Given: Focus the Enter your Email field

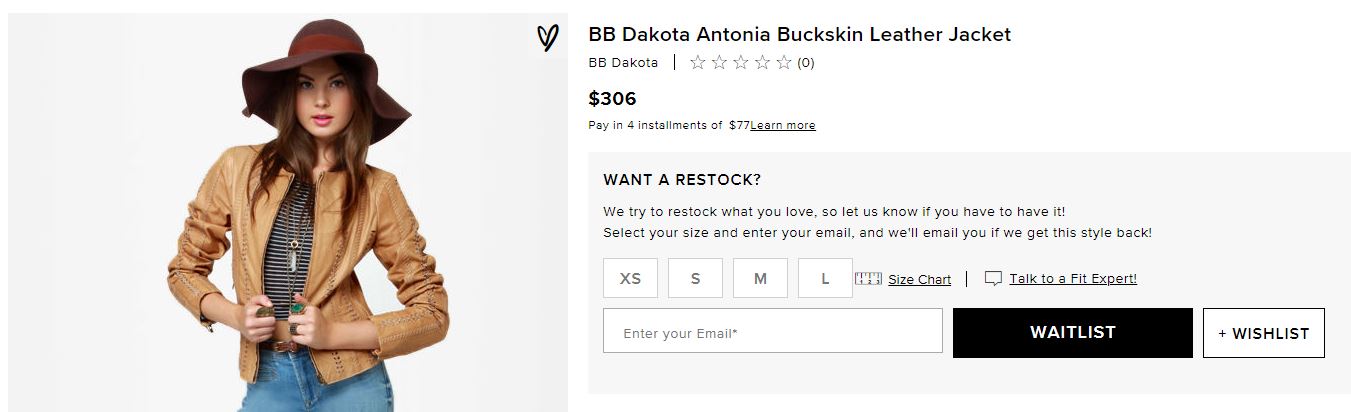Looking at the screenshot, I should [772, 333].
